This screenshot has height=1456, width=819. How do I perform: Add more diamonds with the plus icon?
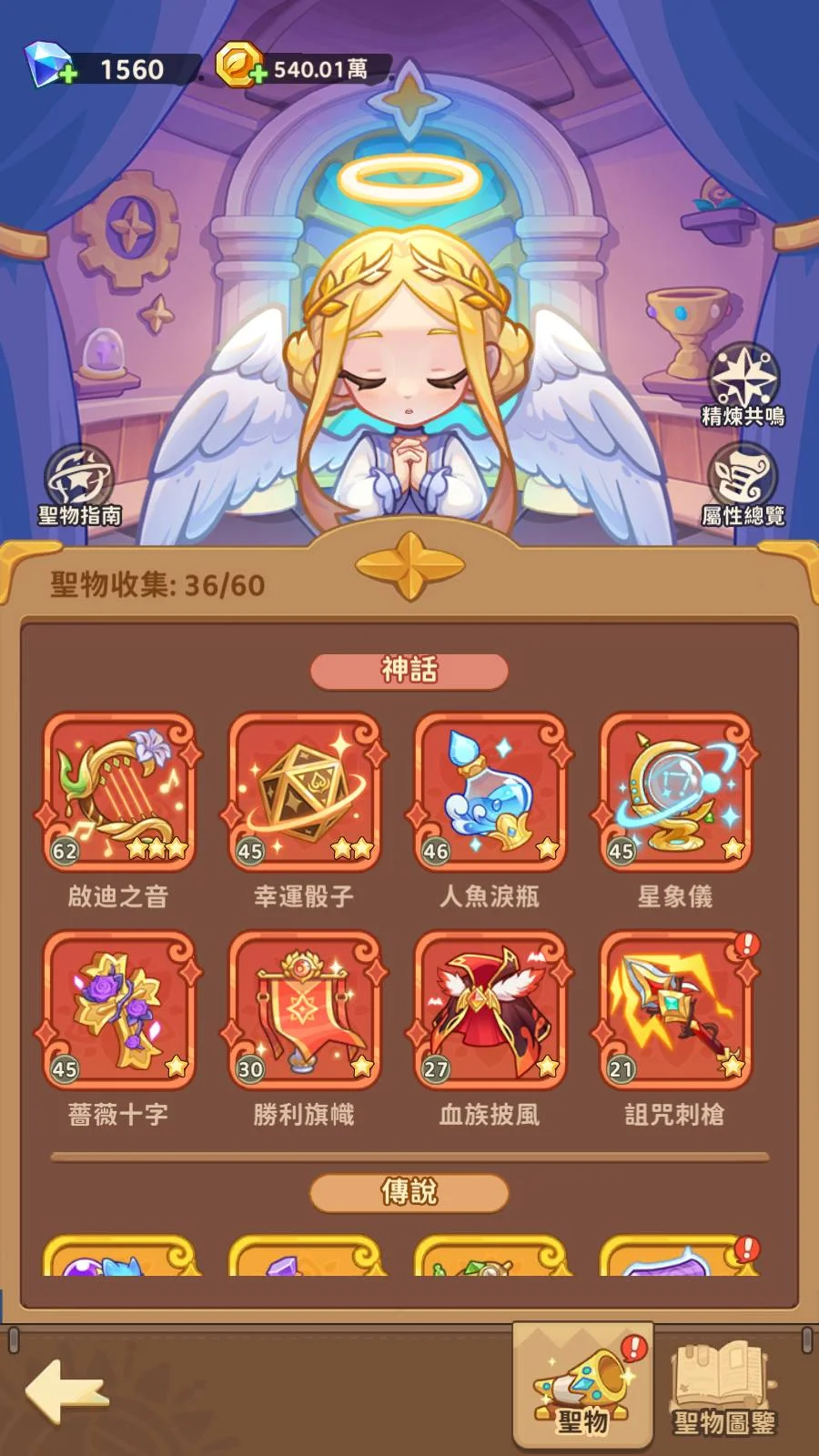click(x=67, y=76)
